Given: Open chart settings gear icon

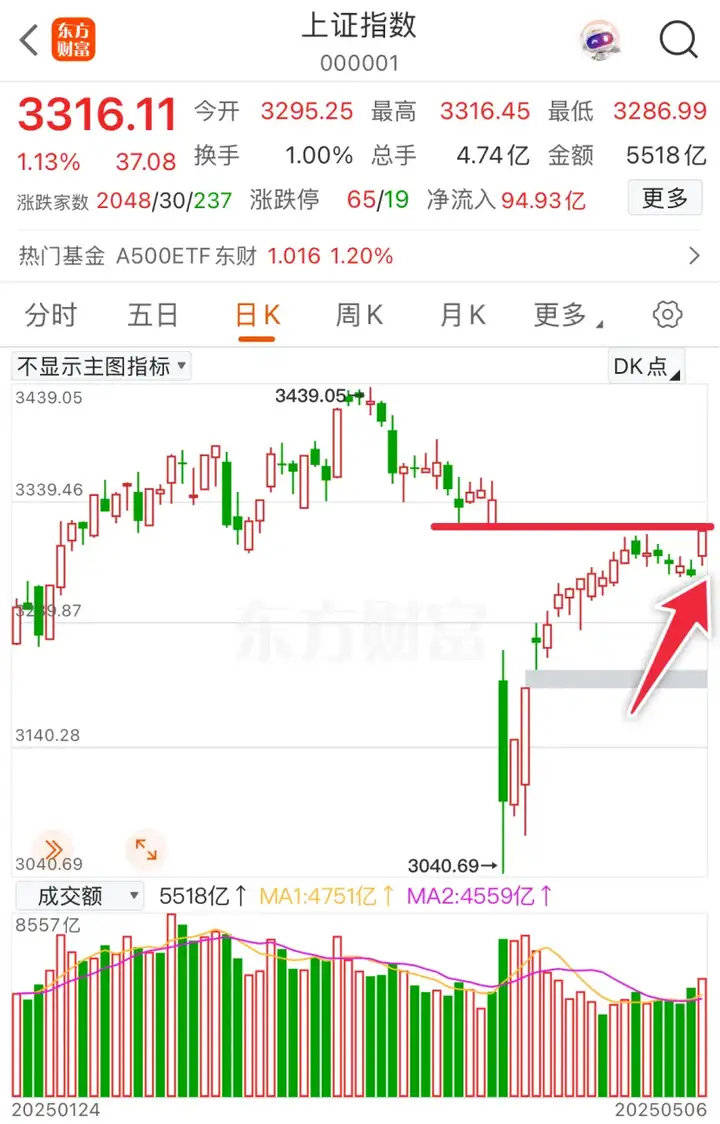Looking at the screenshot, I should tap(667, 315).
